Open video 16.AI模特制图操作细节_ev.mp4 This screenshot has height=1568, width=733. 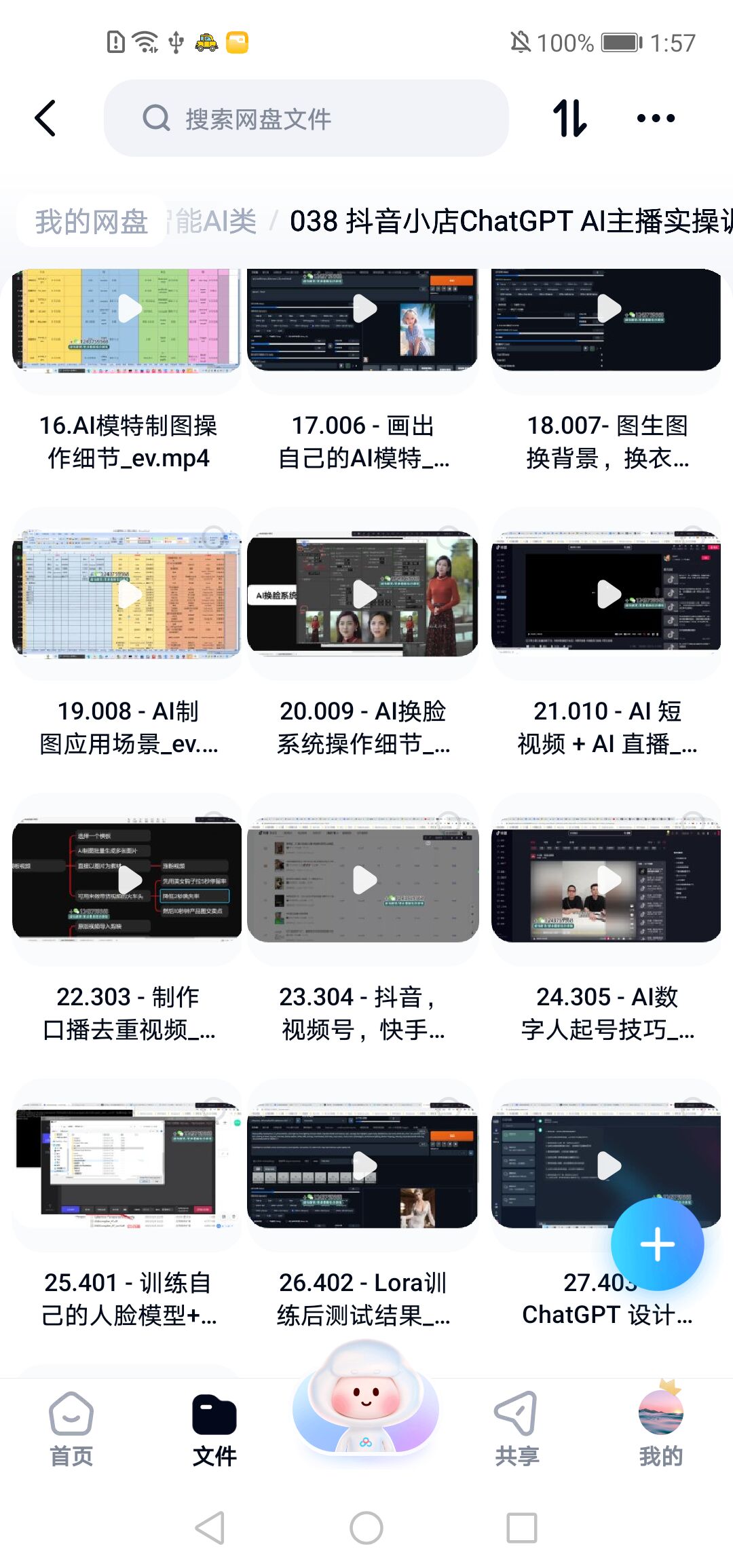[x=128, y=320]
